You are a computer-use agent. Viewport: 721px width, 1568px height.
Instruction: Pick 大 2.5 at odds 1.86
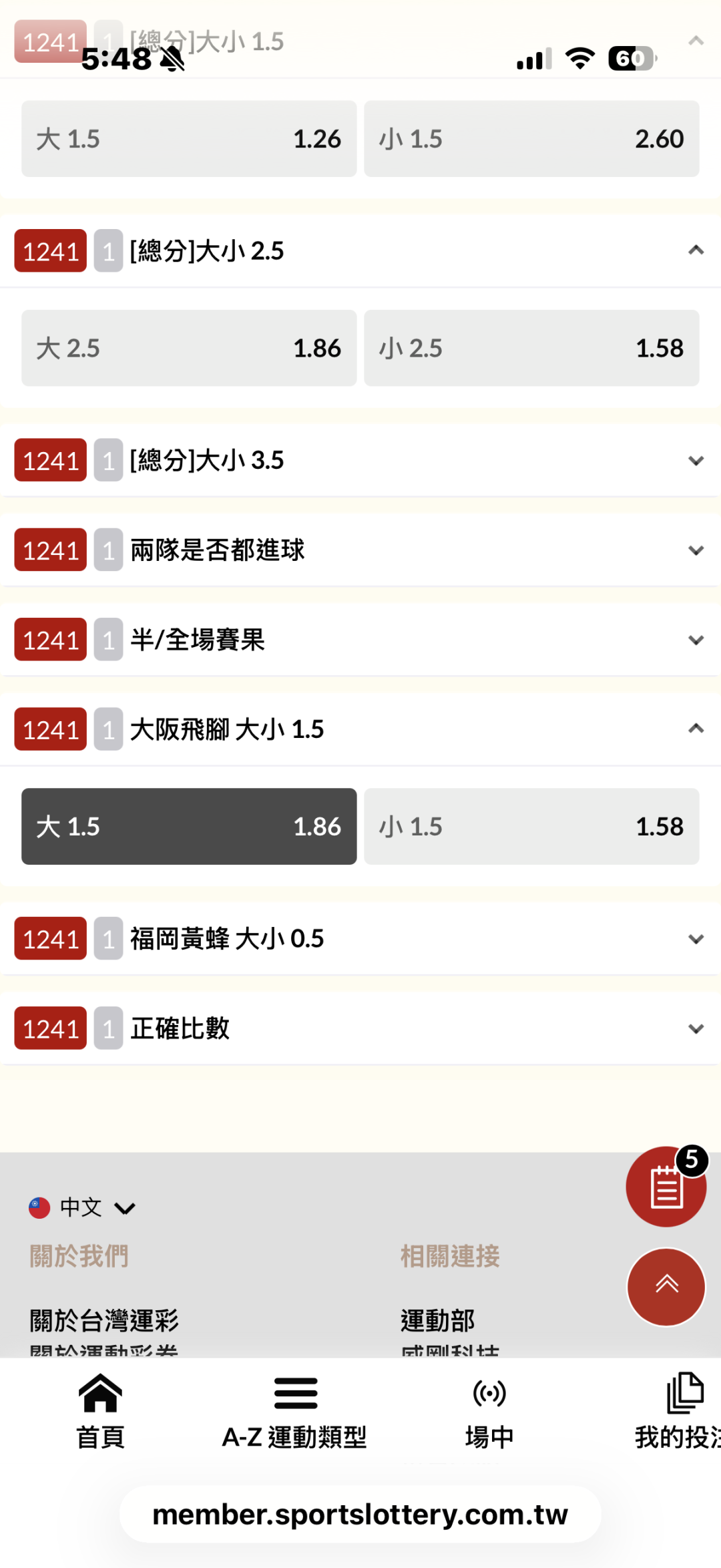coord(189,348)
